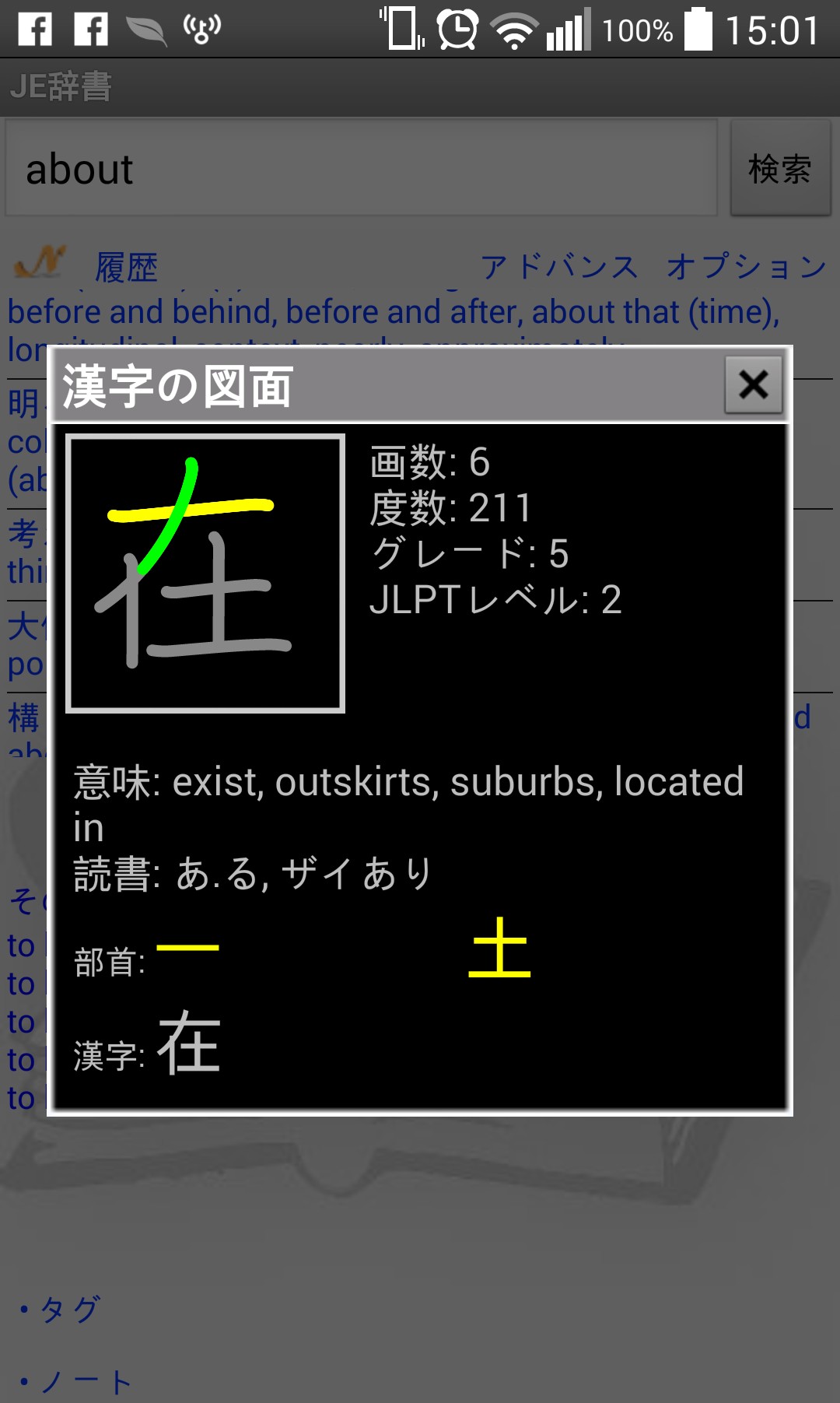The image size is (840, 1403).
Task: Open the タグ link
Action: (68, 1309)
